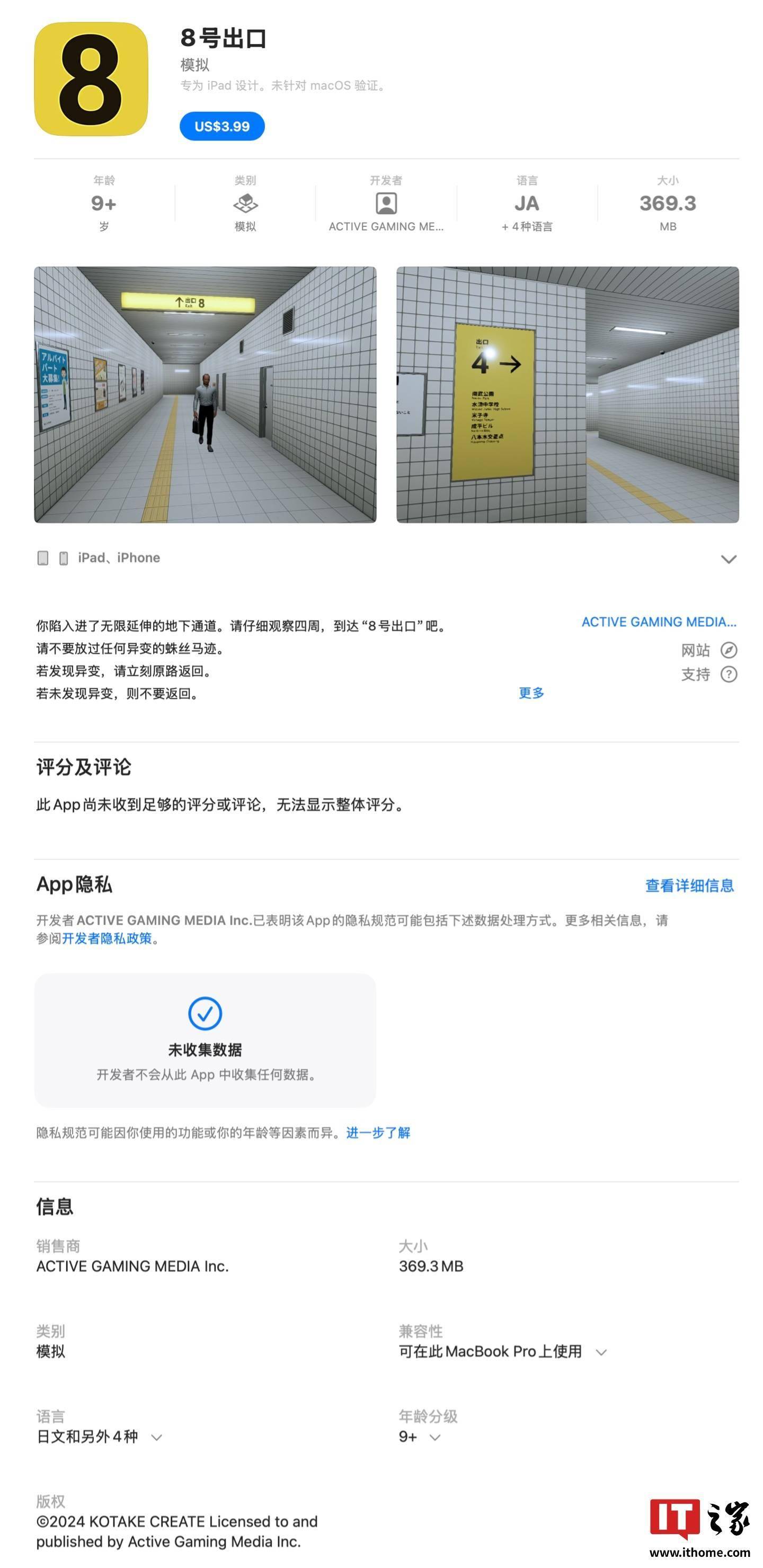Expand the iPad、iPhone device list

(x=729, y=559)
